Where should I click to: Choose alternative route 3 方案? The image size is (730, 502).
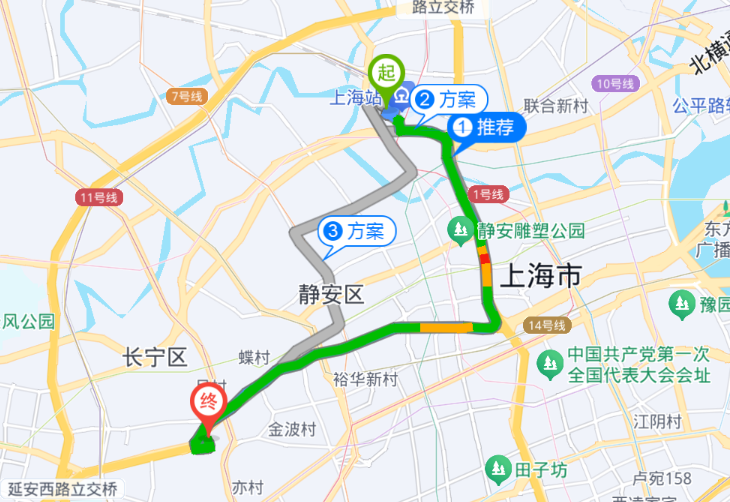[357, 231]
